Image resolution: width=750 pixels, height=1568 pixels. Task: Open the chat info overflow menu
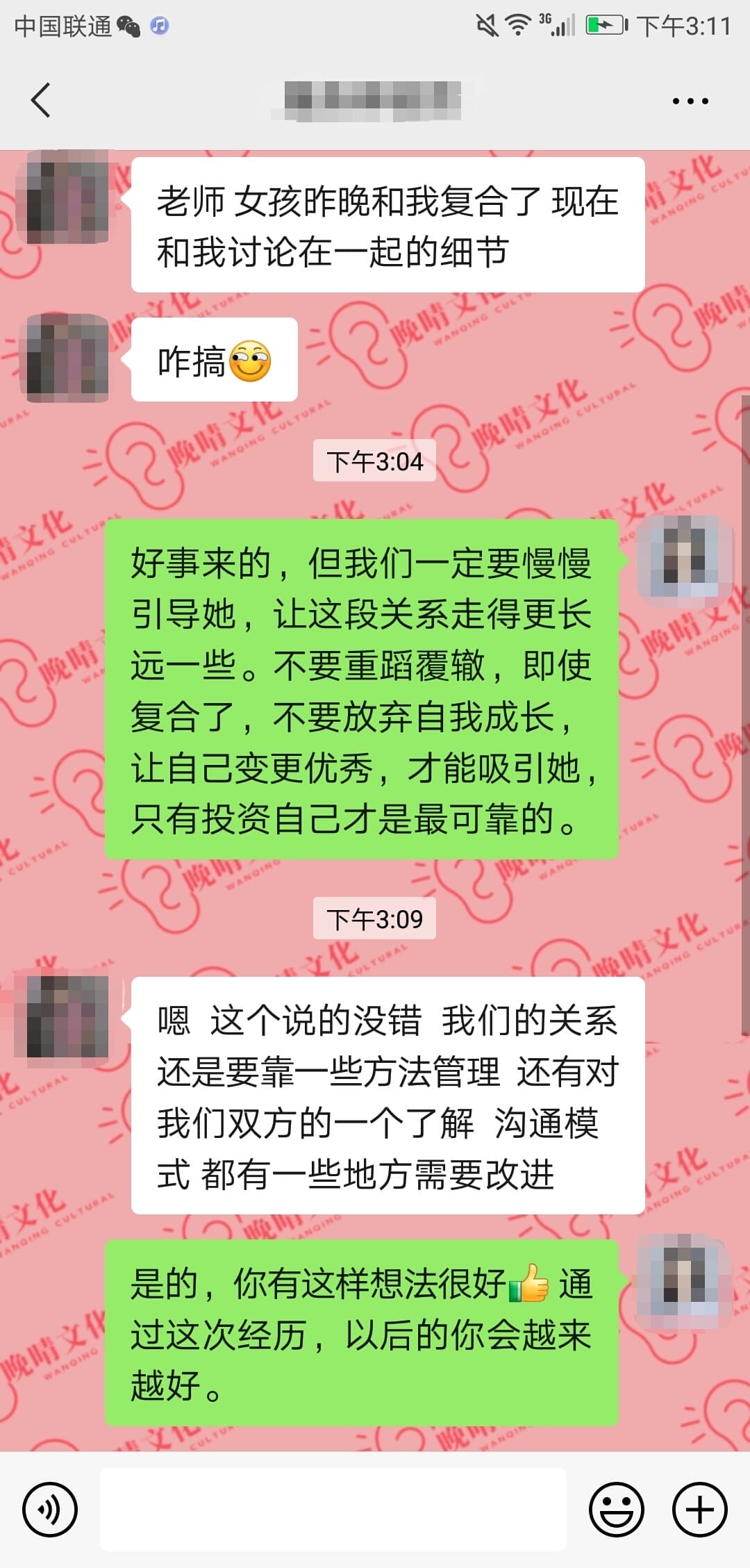(690, 101)
